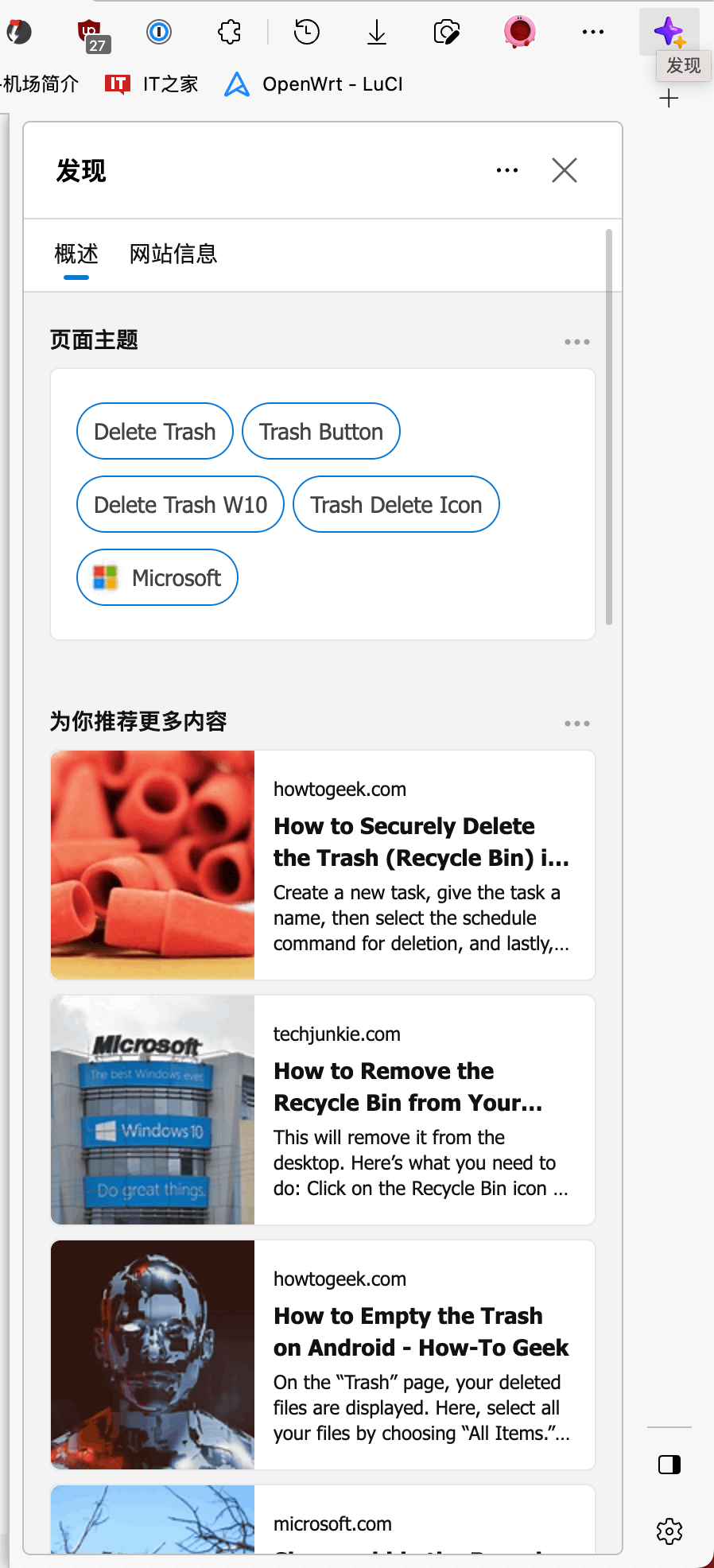Open the browser history icon
714x1568 pixels.
click(x=307, y=32)
